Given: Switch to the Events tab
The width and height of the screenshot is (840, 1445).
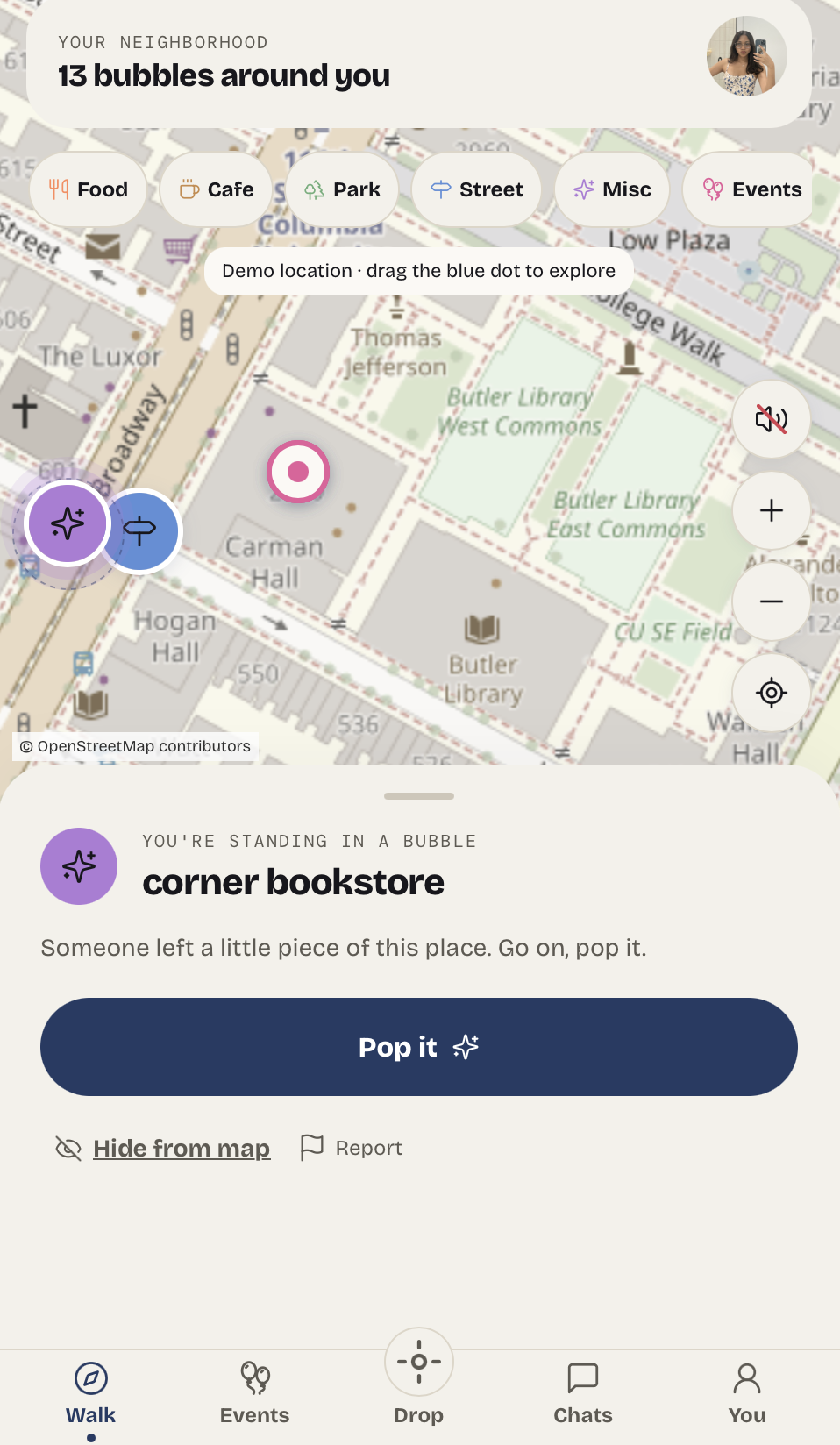Looking at the screenshot, I should coord(255,1394).
